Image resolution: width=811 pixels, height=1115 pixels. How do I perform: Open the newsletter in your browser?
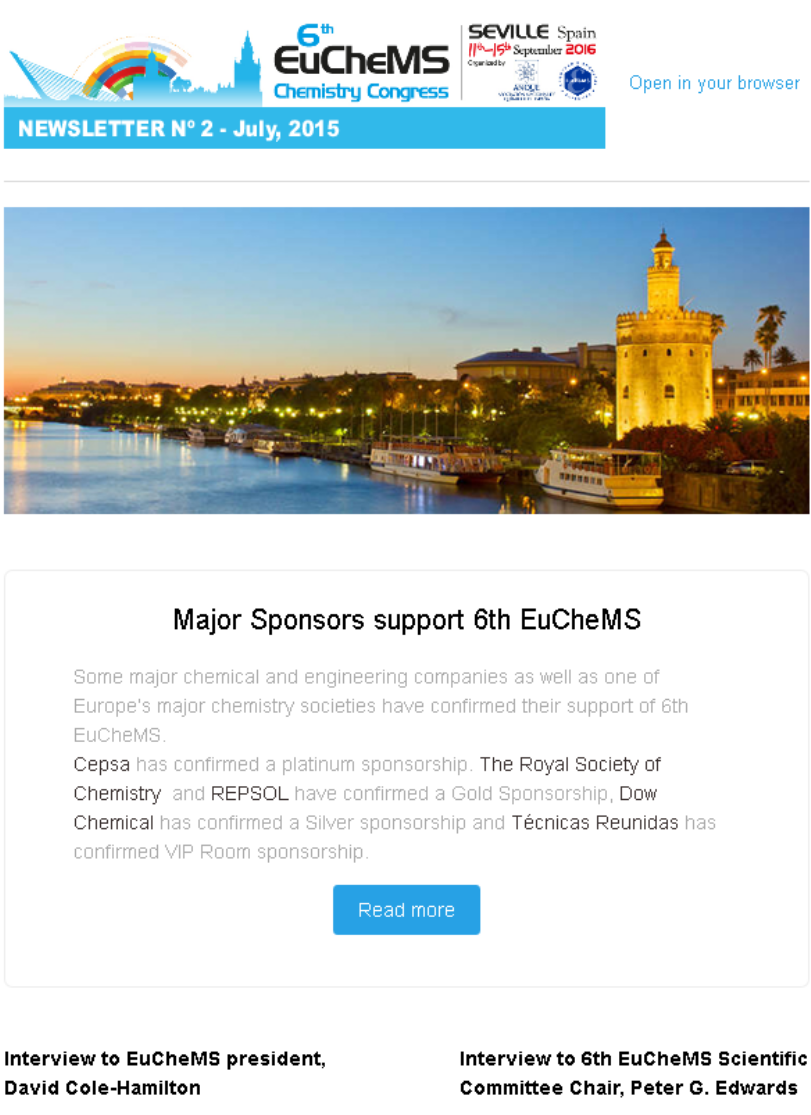(x=714, y=83)
